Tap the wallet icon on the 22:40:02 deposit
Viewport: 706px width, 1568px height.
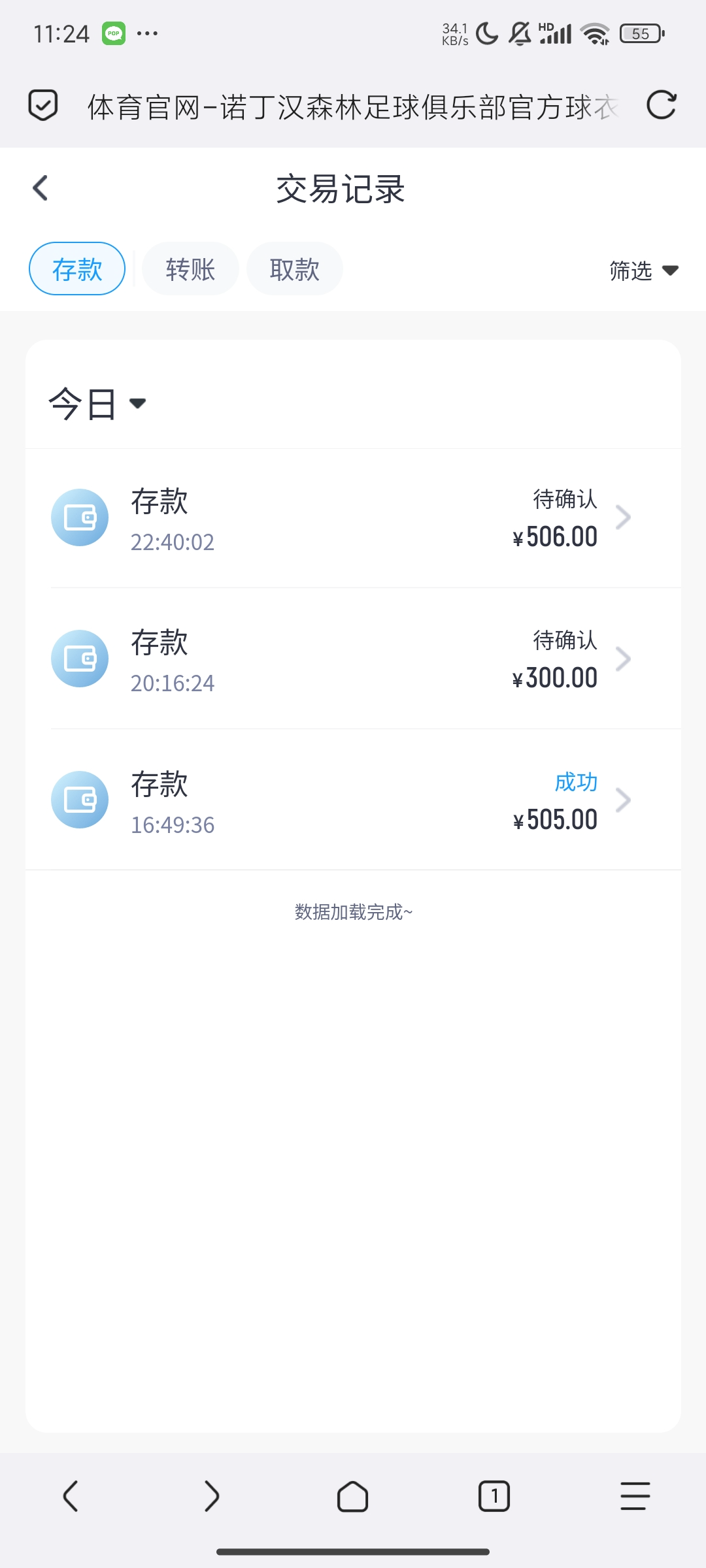click(x=80, y=517)
